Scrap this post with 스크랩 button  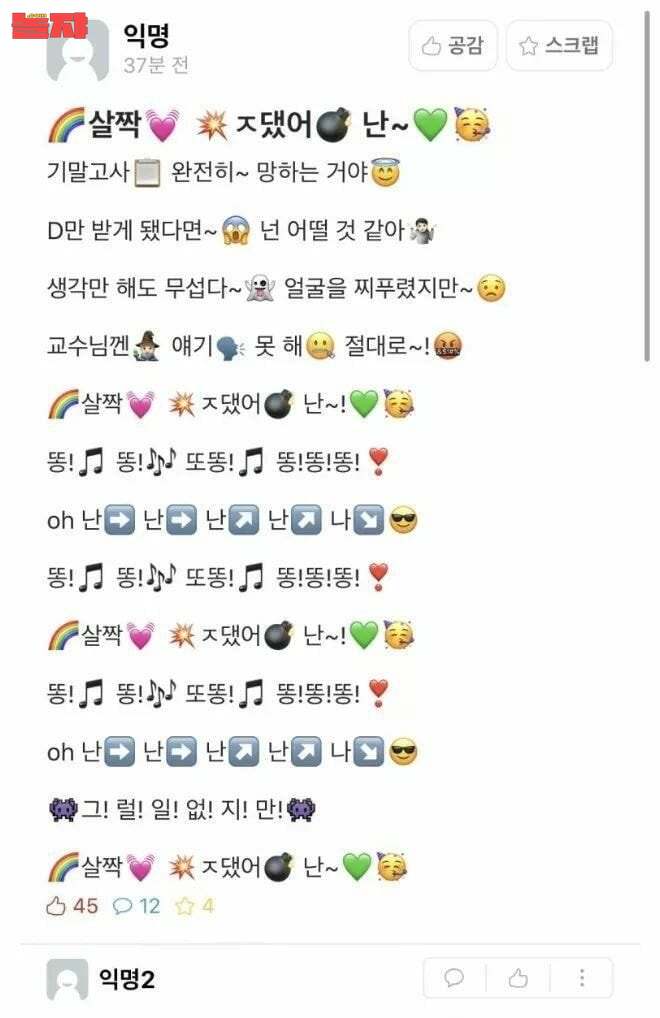point(559,45)
